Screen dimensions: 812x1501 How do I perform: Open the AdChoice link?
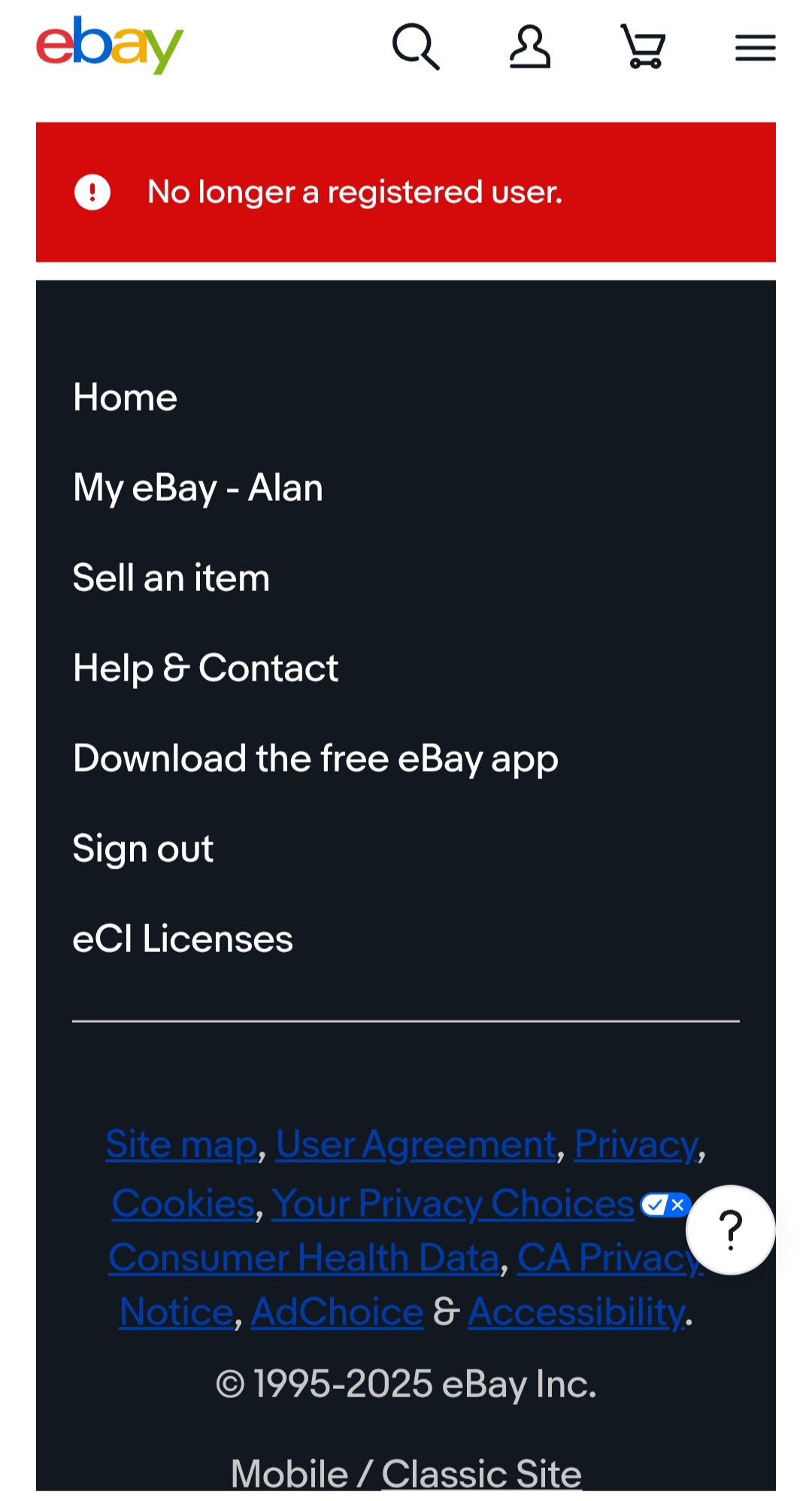tap(337, 1311)
